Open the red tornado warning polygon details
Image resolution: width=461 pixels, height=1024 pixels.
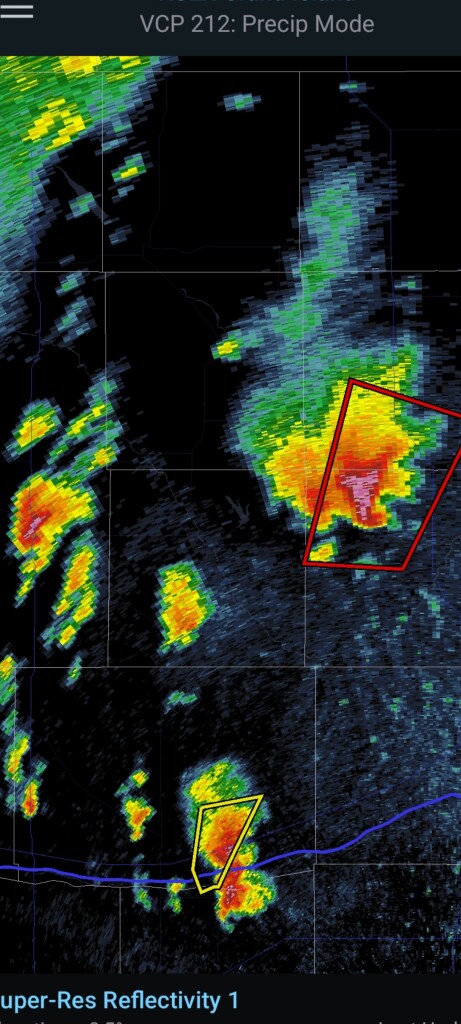coord(383,475)
